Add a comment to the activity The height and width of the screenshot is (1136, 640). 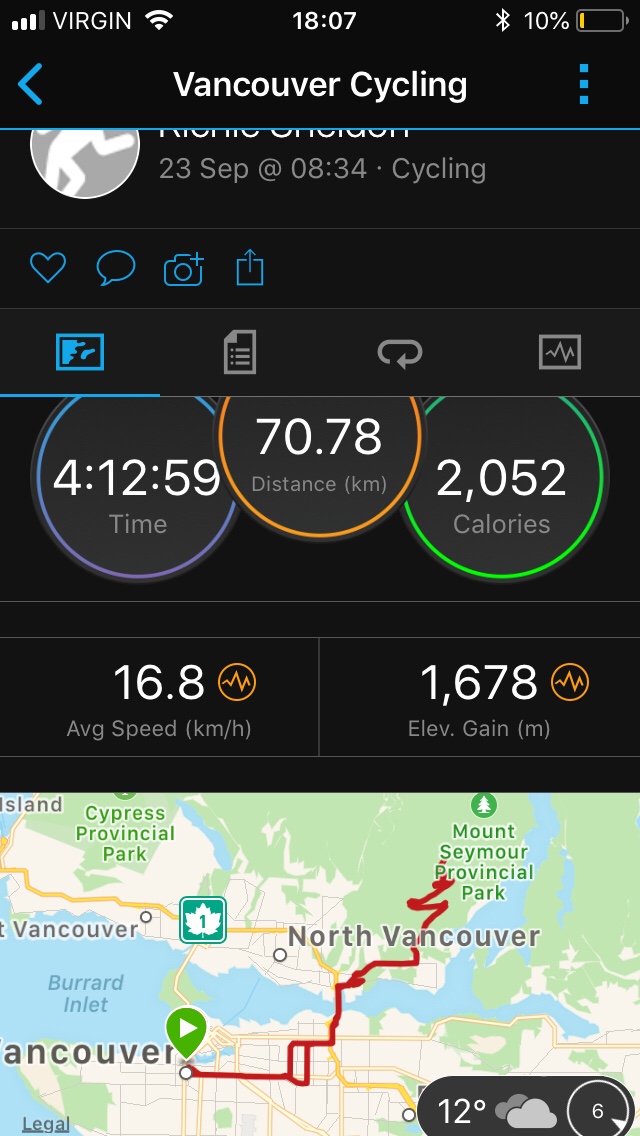[x=116, y=268]
